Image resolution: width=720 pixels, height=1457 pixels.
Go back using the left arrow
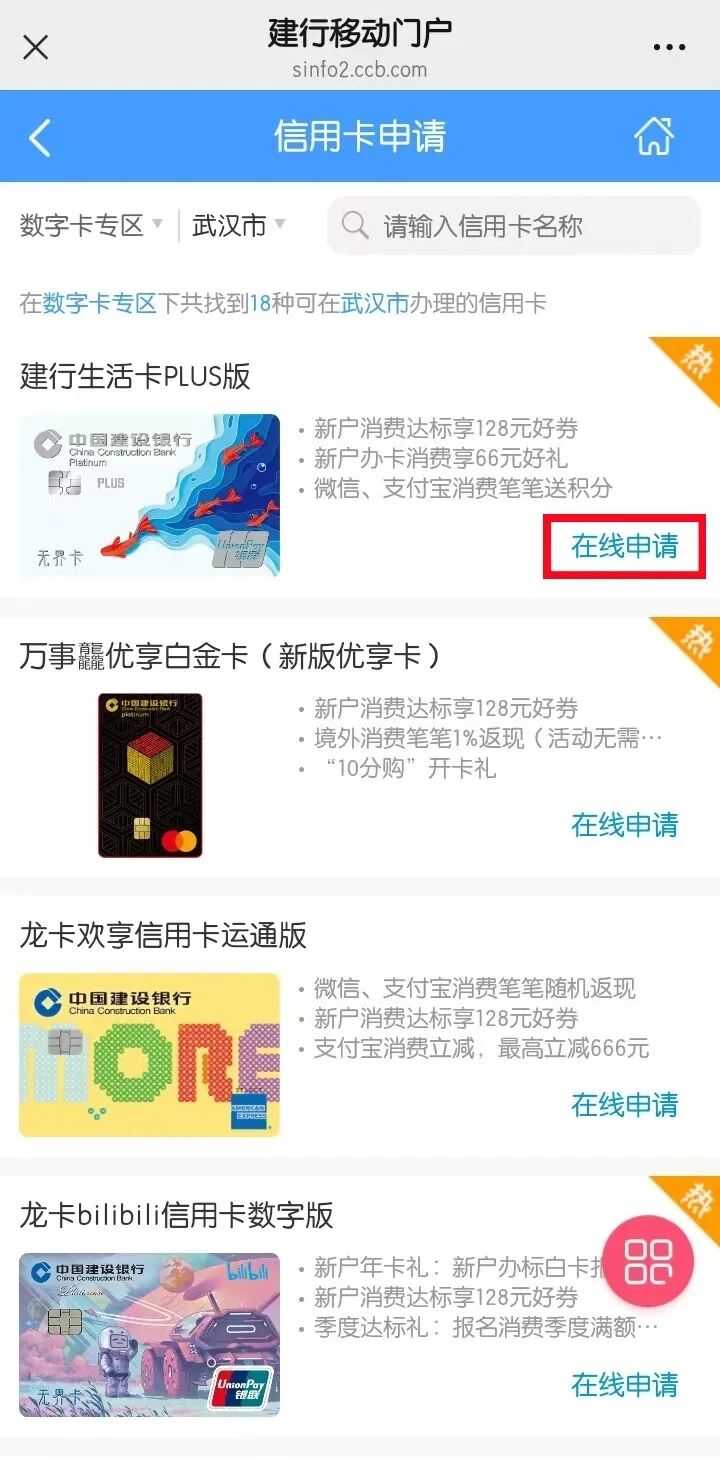(40, 137)
